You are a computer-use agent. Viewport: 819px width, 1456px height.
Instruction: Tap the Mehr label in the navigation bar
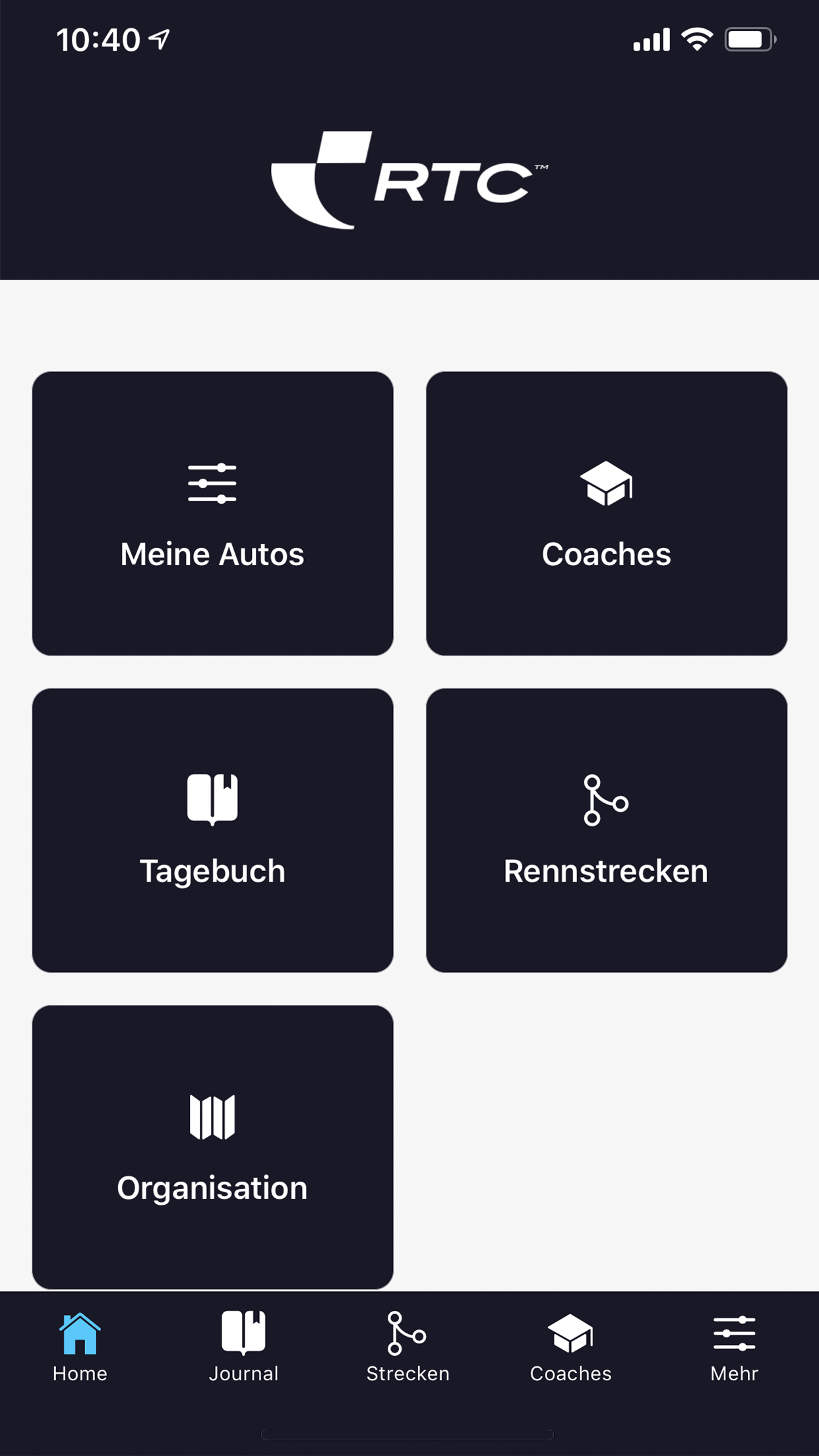pyautogui.click(x=734, y=1374)
